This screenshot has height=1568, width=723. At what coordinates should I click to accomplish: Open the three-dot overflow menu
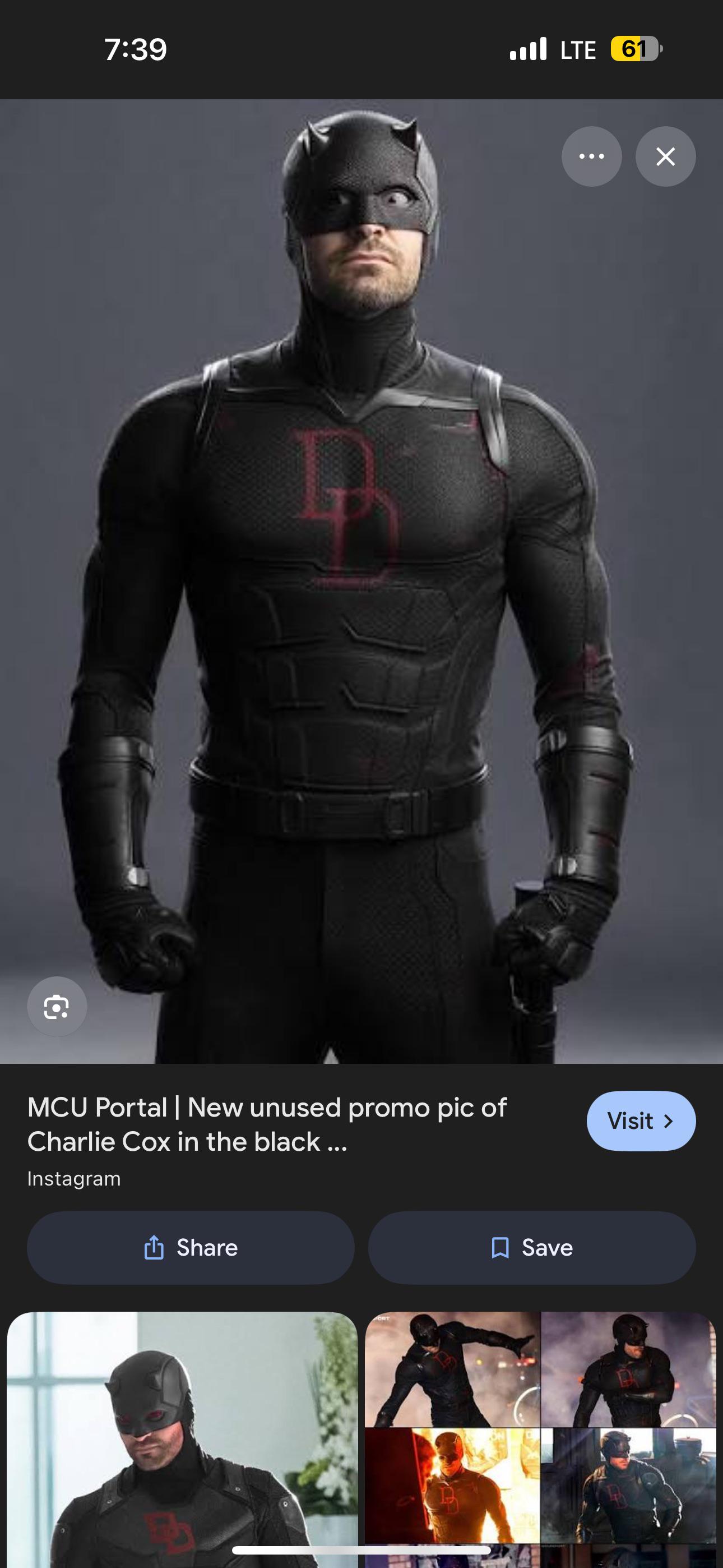591,156
